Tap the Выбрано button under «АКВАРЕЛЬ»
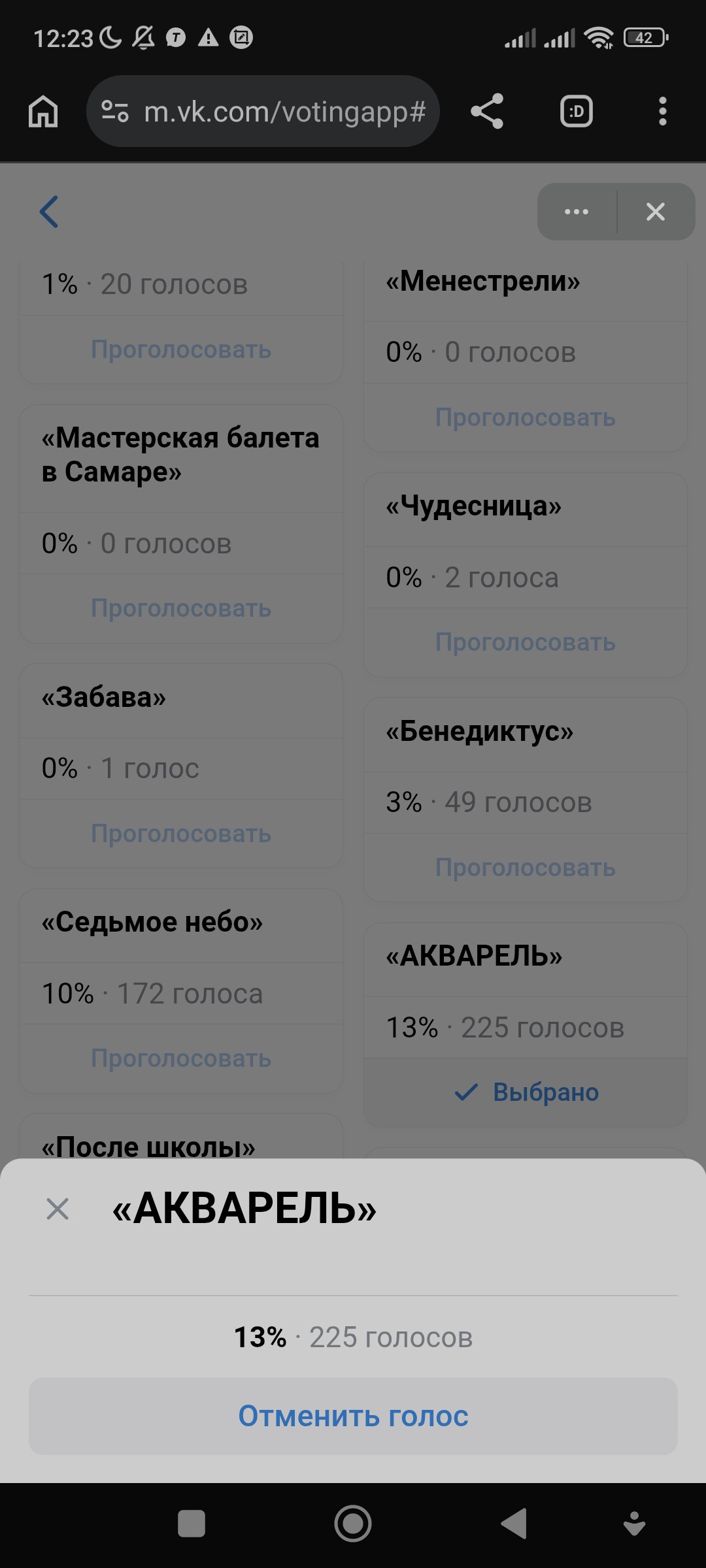Image resolution: width=706 pixels, height=1568 pixels. (525, 1092)
